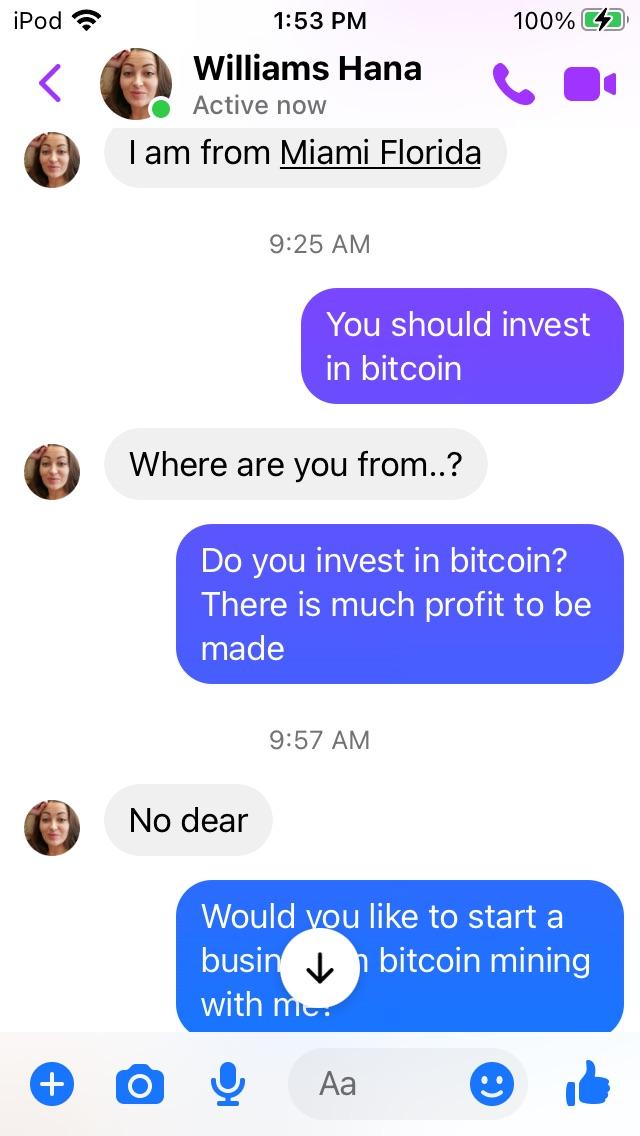Viewport: 640px width, 1136px height.
Task: Open the Miami Florida link
Action: pyautogui.click(x=380, y=153)
